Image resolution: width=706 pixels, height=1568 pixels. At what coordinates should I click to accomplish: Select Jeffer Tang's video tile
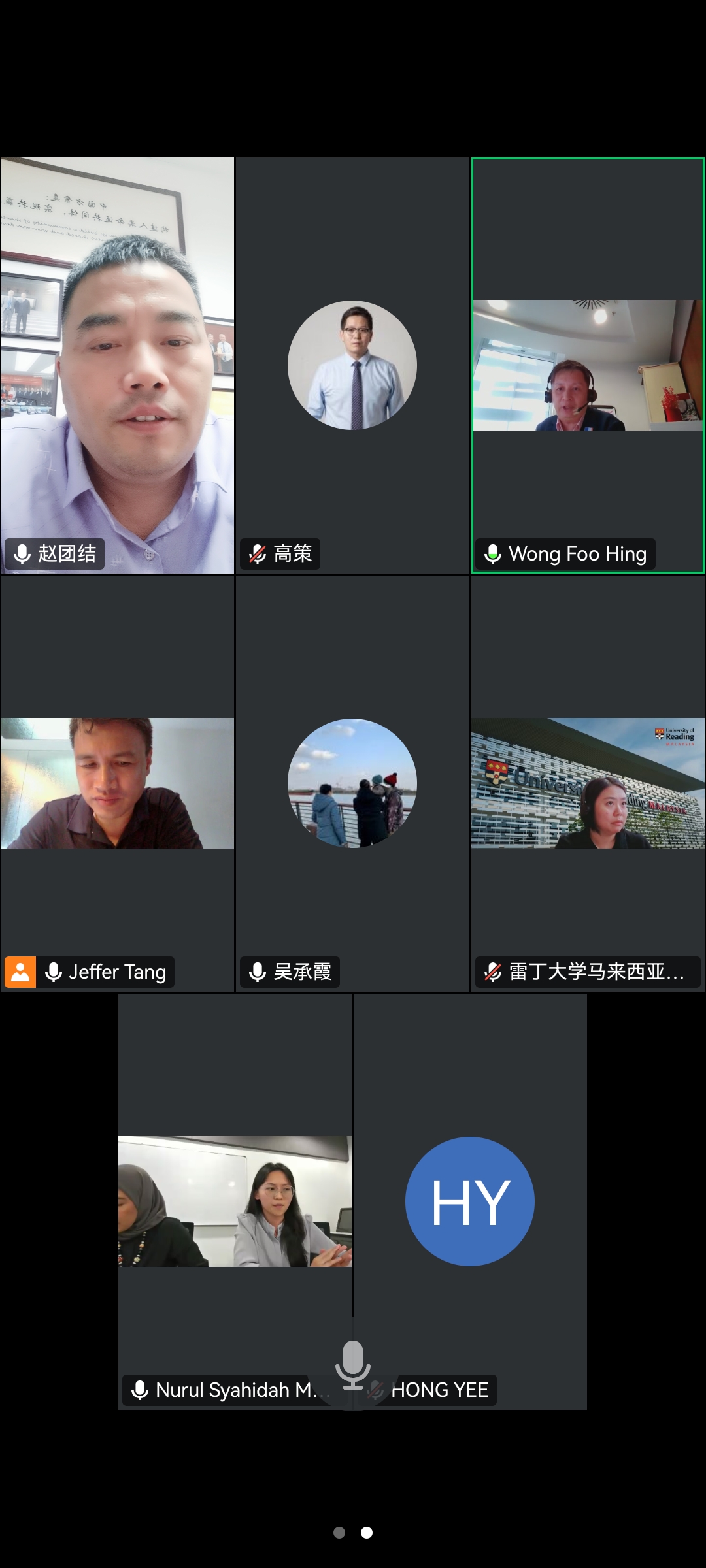(118, 783)
